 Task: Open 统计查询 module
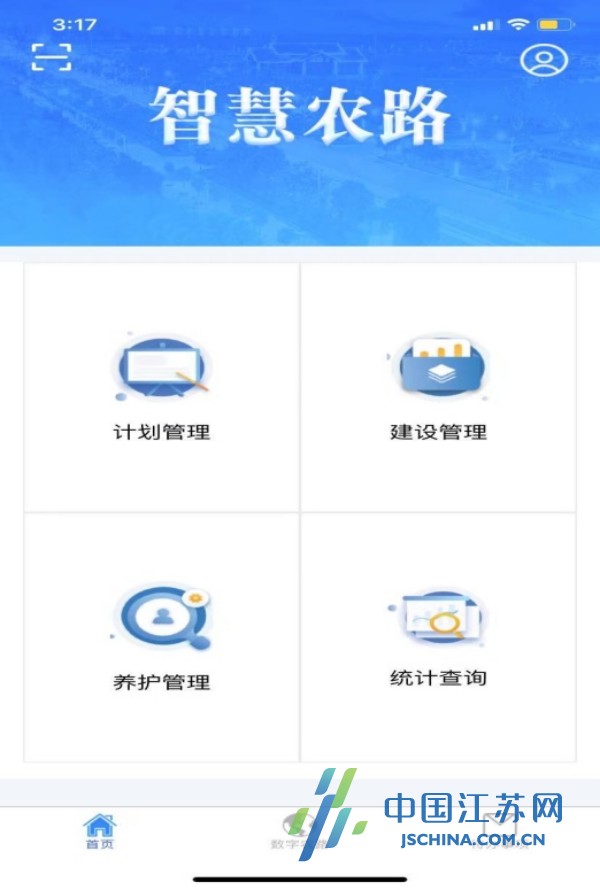438,637
